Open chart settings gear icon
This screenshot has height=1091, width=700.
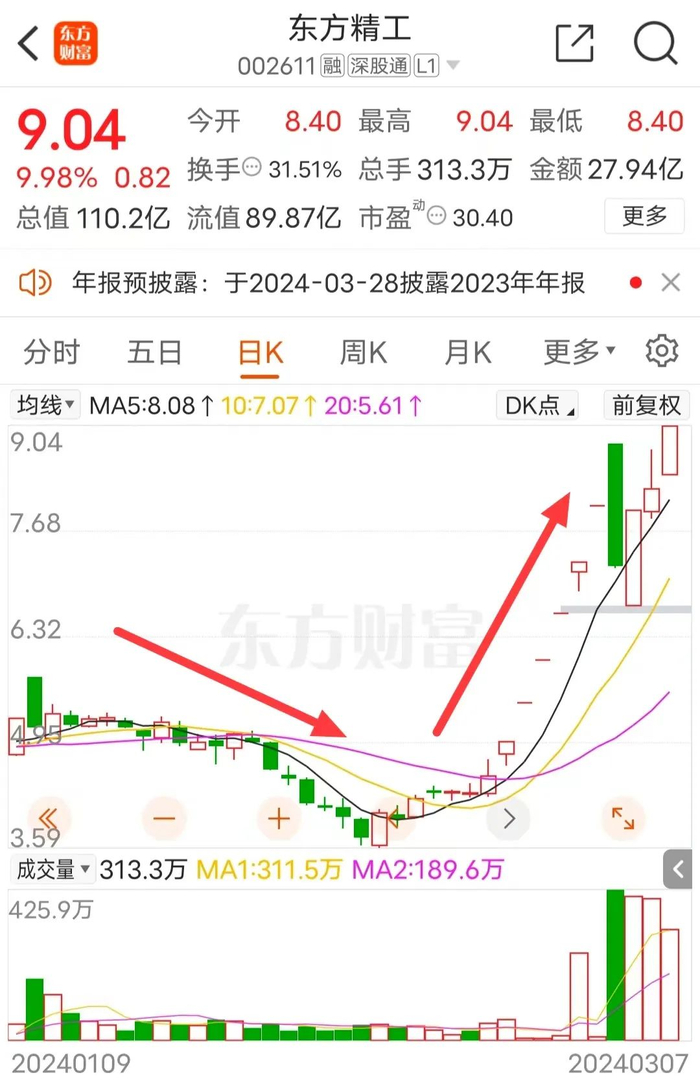click(661, 351)
